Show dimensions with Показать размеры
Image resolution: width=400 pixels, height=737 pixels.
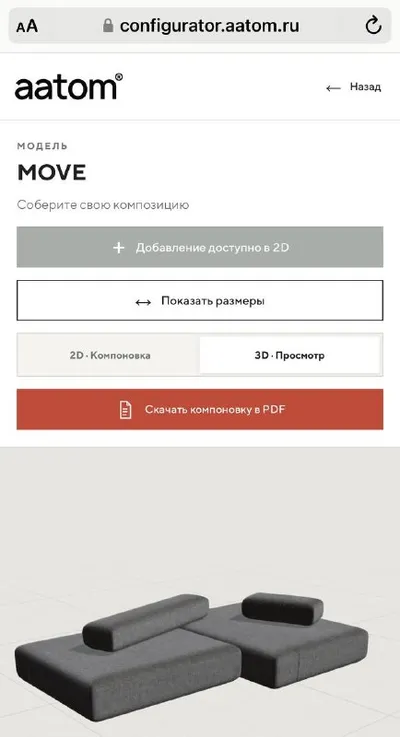[200, 301]
